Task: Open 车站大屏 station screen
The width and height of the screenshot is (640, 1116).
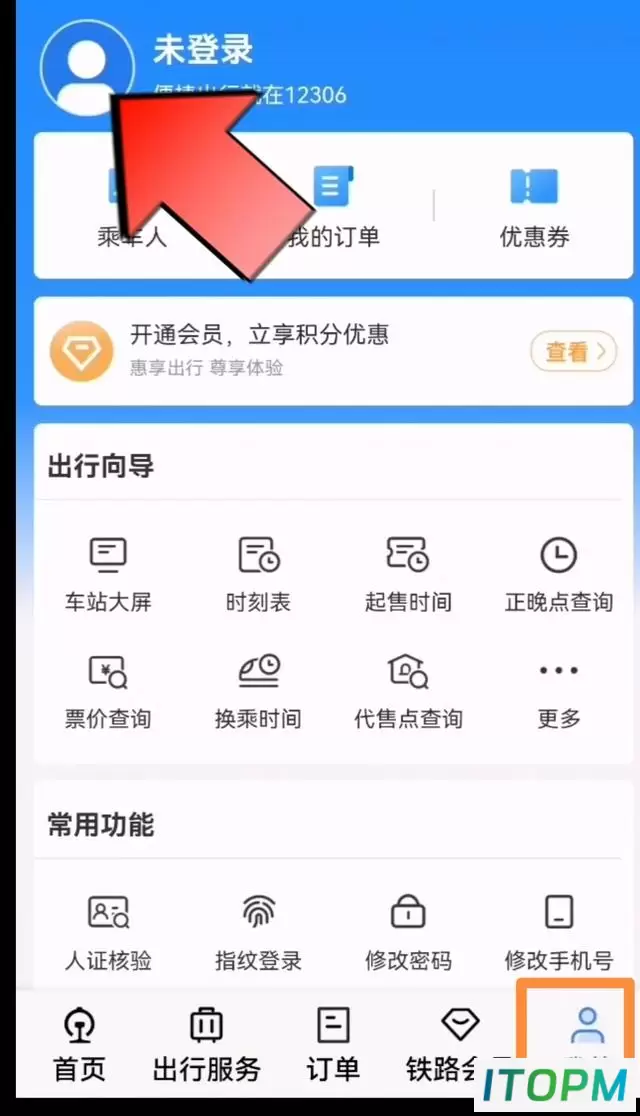Action: 108,575
